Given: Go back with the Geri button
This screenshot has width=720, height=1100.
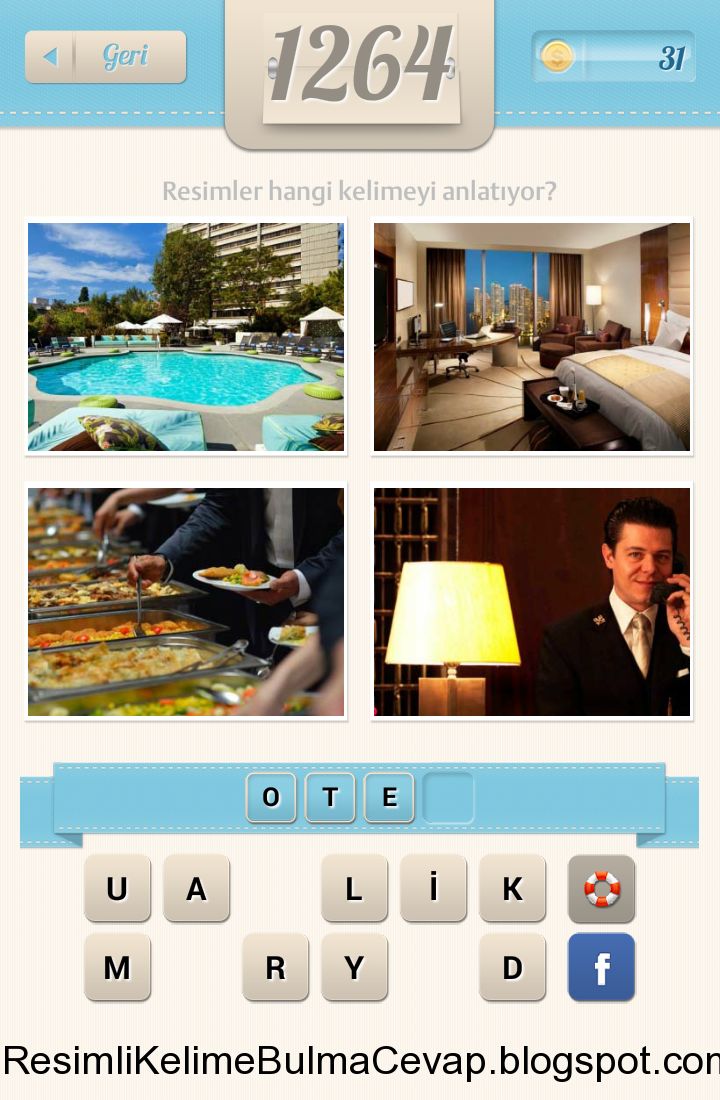Looking at the screenshot, I should 105,57.
